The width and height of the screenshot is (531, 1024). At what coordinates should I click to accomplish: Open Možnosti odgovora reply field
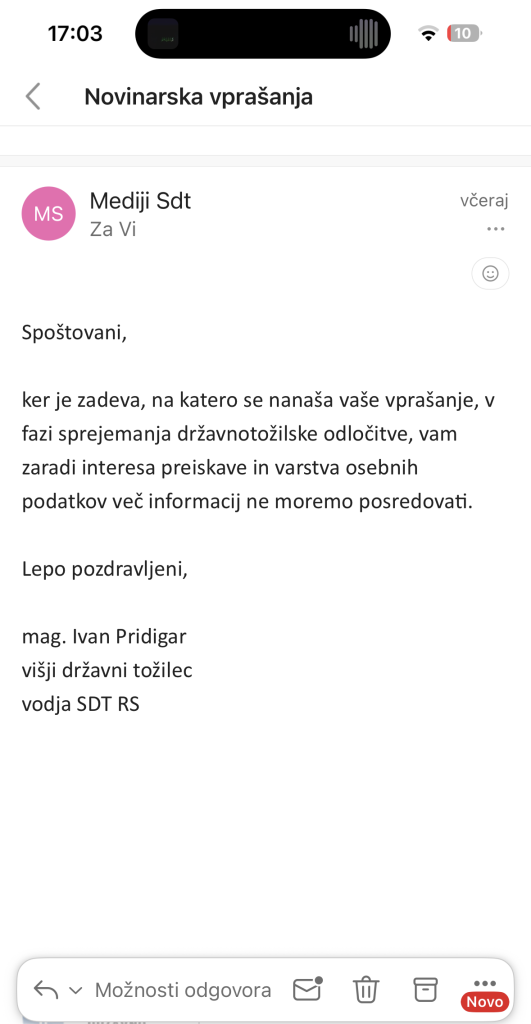(x=183, y=990)
